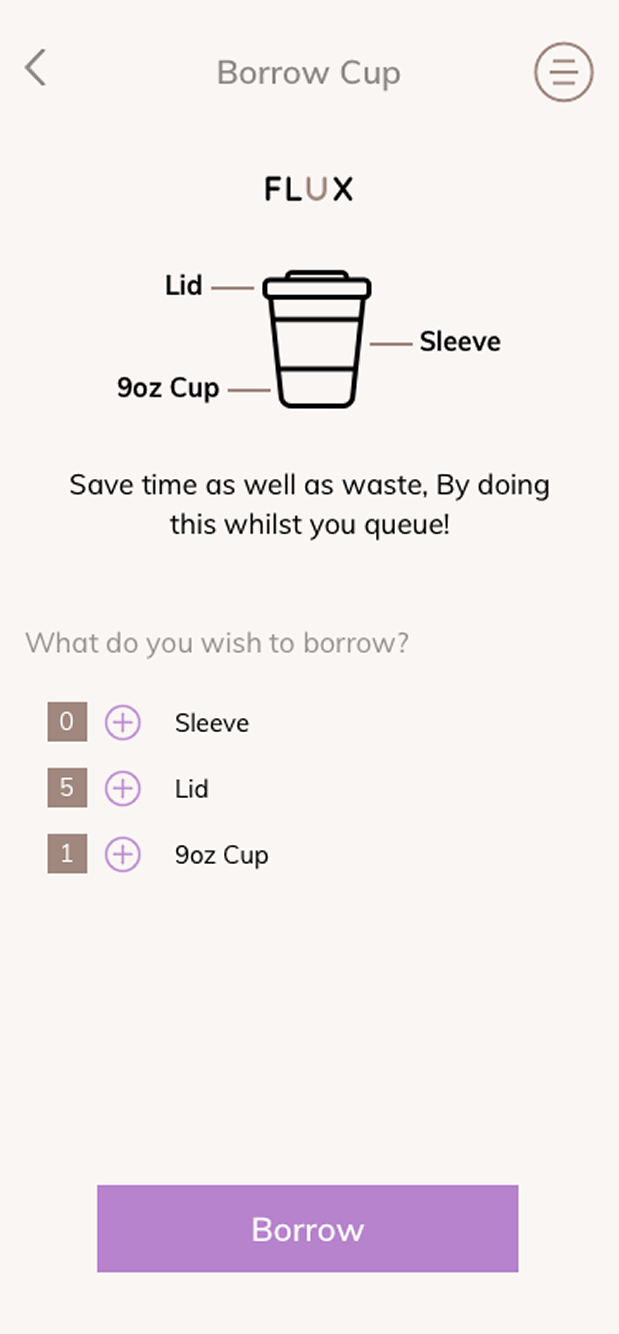
Task: Increase the Sleeve quantity
Action: click(x=123, y=722)
